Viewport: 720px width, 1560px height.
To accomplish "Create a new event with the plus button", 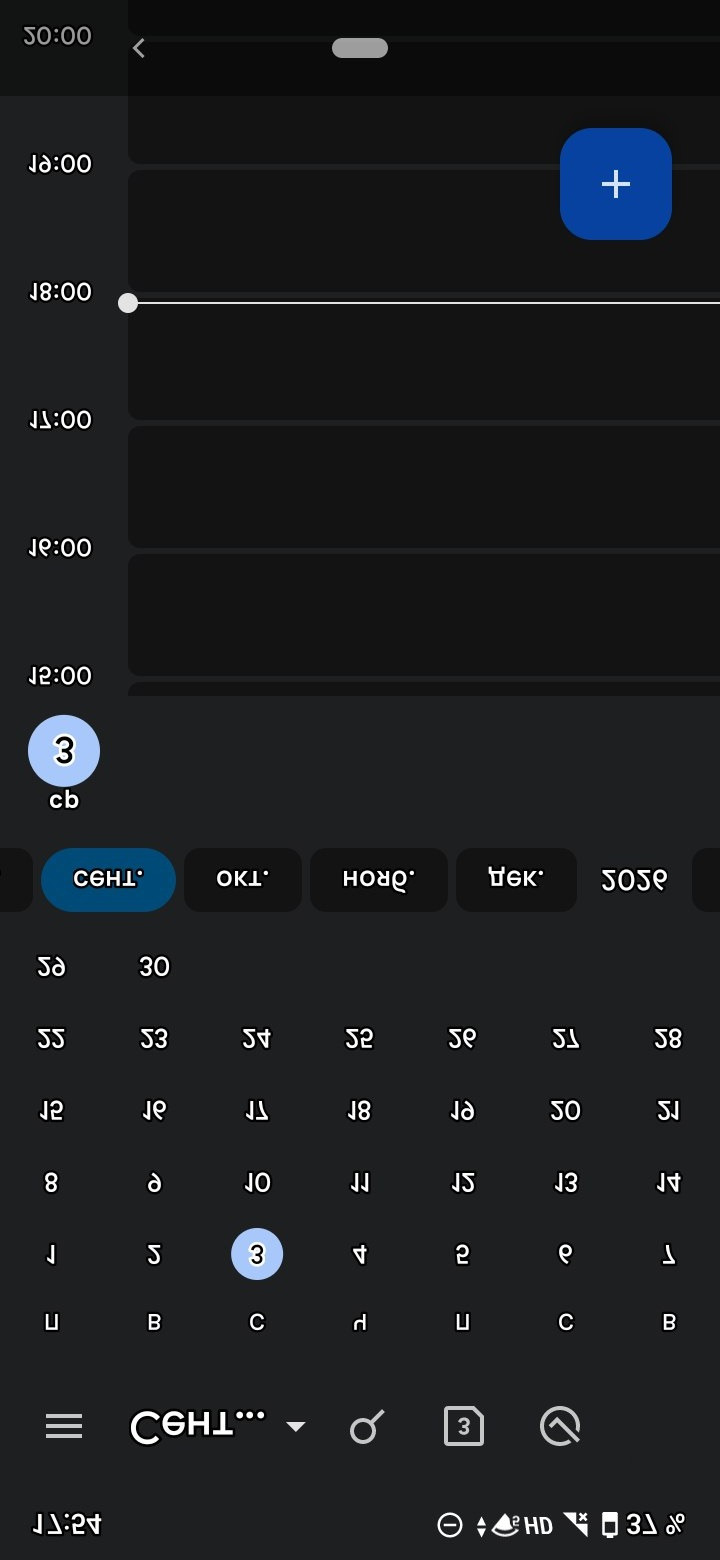I will (615, 184).
